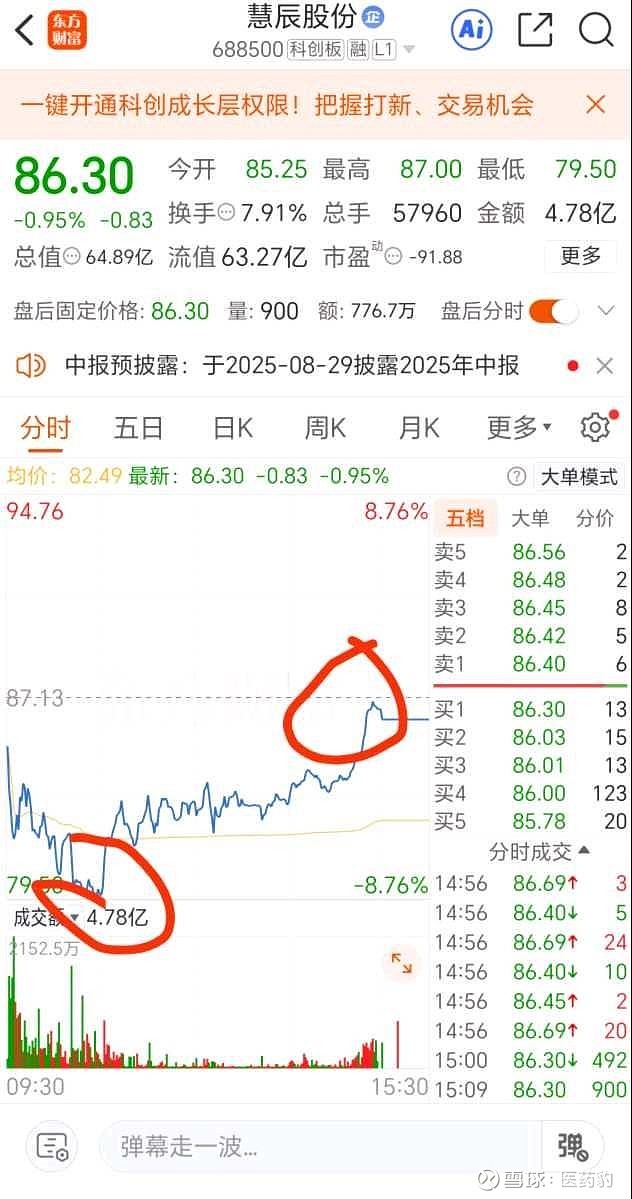
Task: Toggle the 盘后分时 switch
Action: (554, 311)
